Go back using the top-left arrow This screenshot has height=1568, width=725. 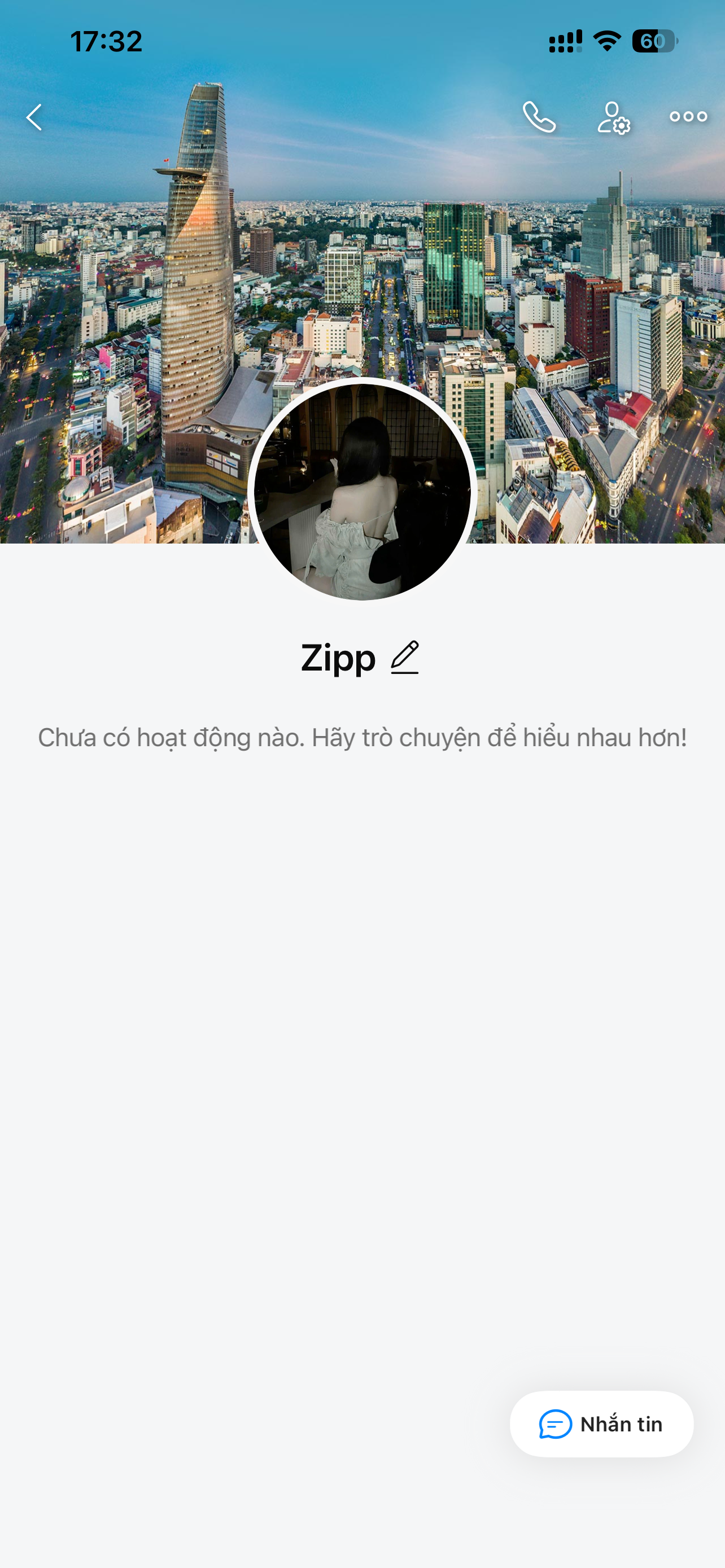(34, 117)
